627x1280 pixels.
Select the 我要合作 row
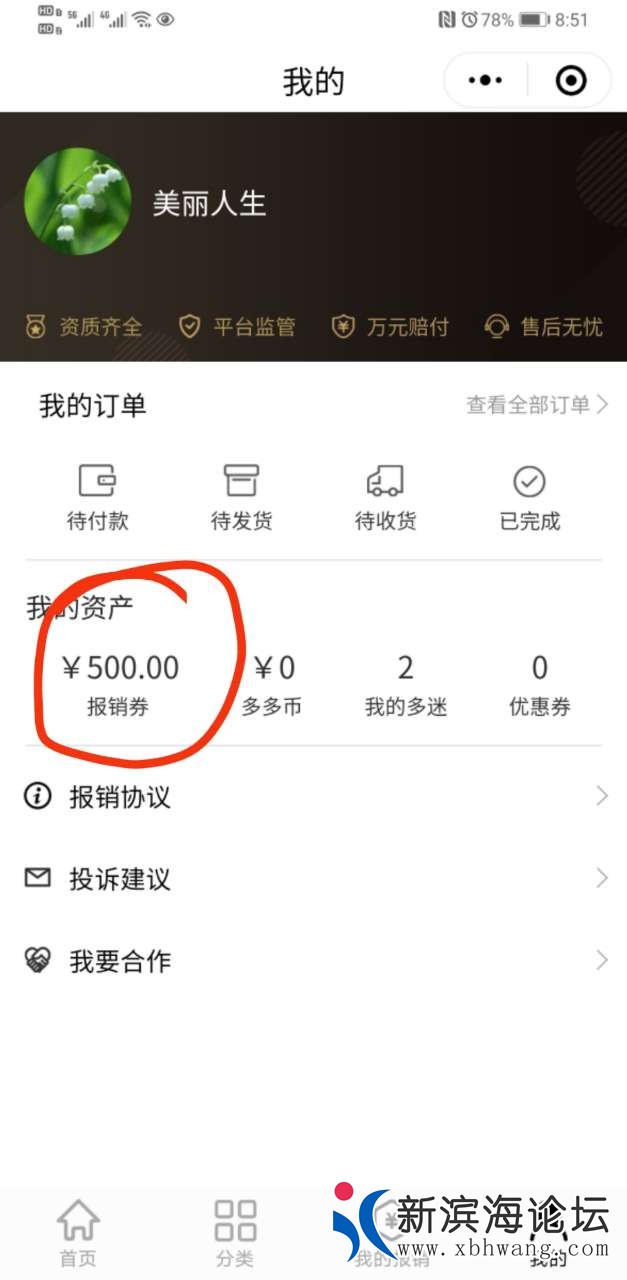313,961
